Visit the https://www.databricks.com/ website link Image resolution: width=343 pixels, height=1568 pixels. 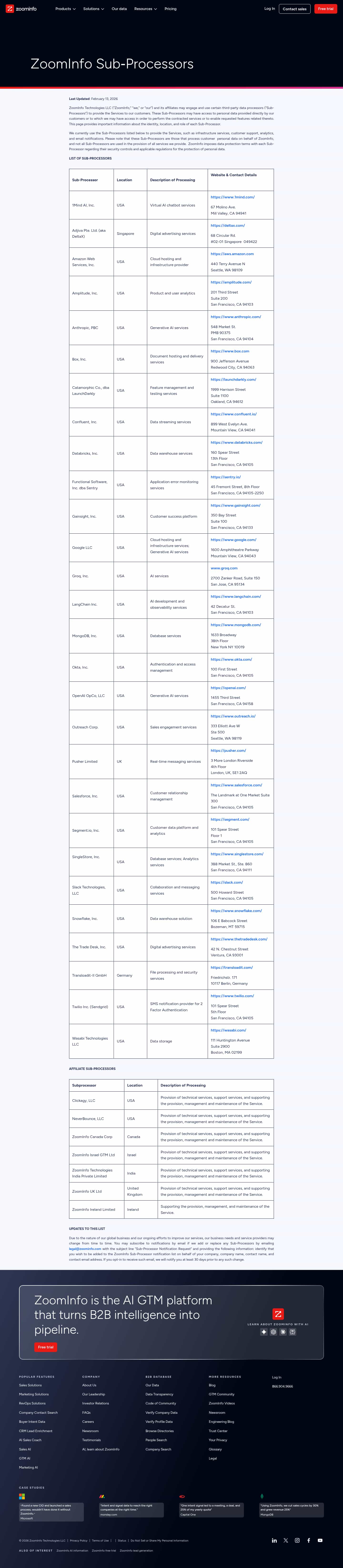(x=237, y=443)
